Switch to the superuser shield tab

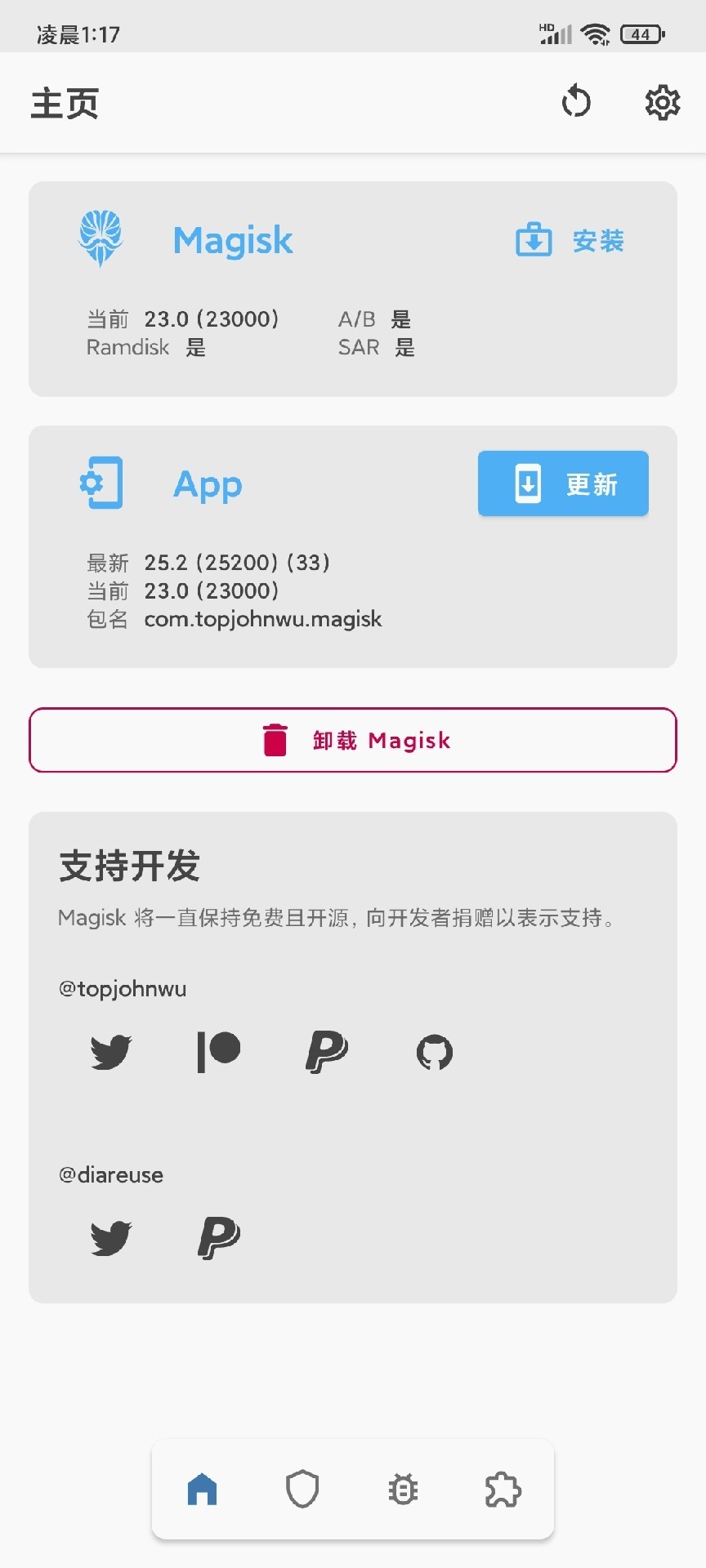coord(302,1490)
